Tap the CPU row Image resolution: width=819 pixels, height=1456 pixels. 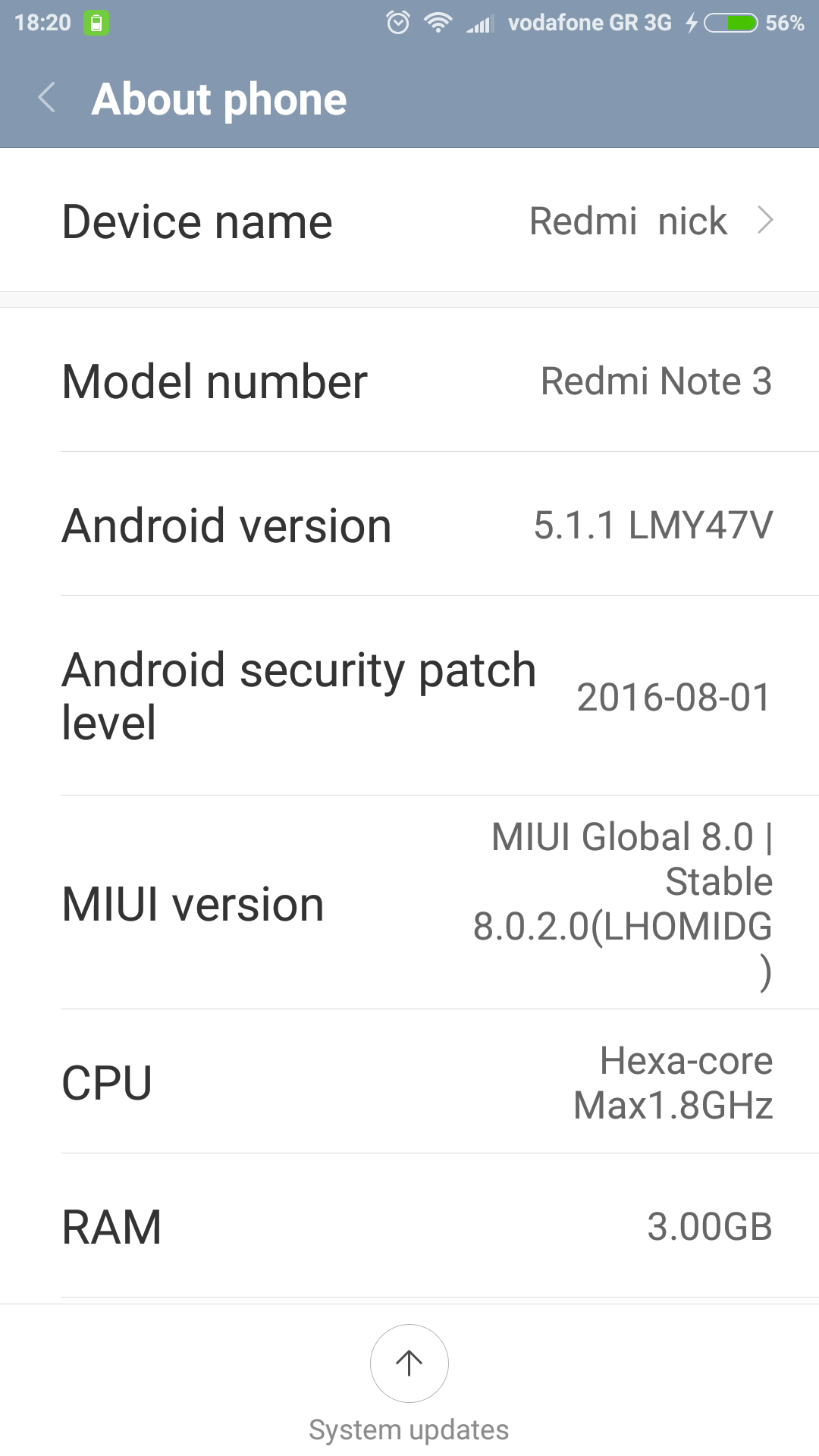click(x=409, y=1082)
